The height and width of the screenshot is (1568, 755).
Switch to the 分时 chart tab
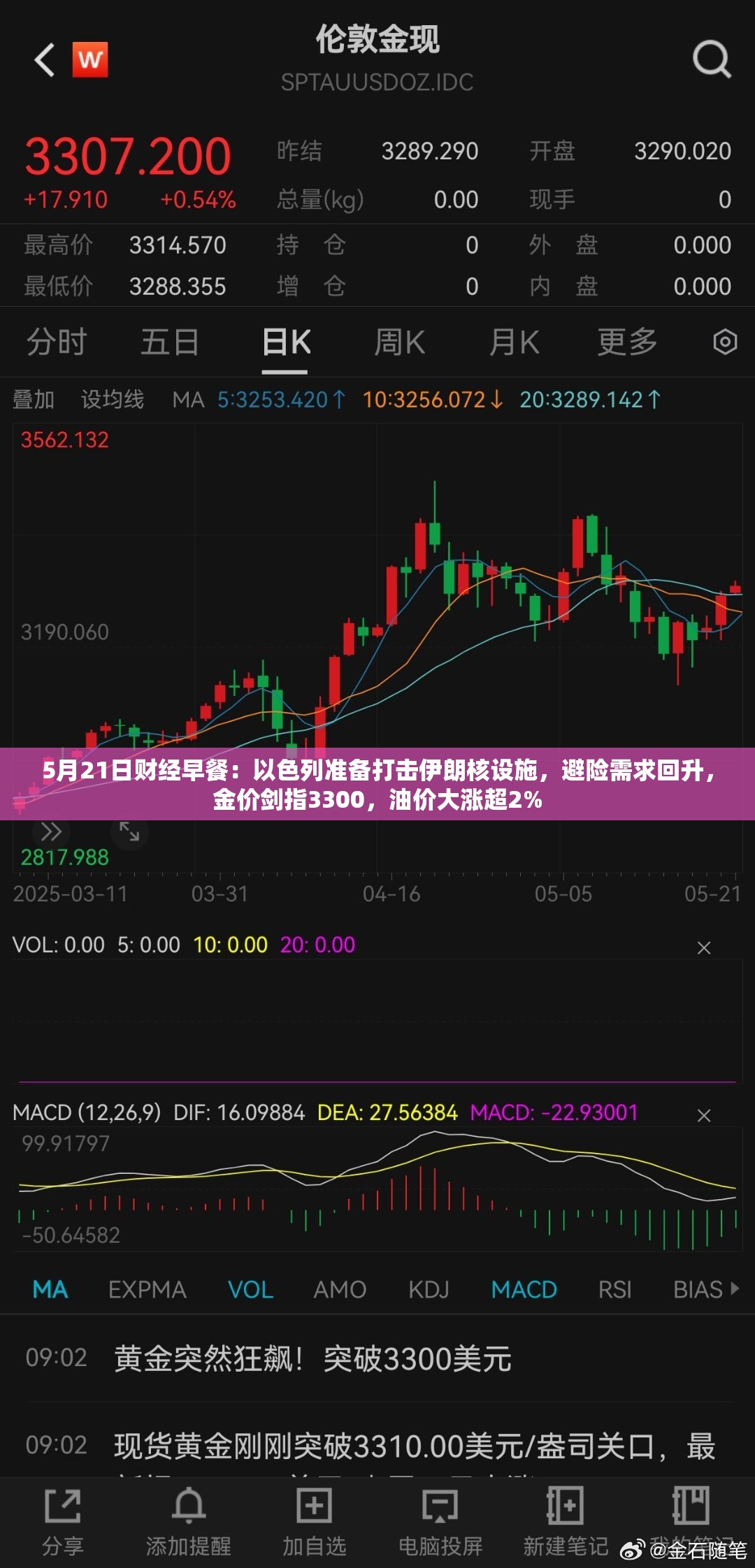(57, 342)
